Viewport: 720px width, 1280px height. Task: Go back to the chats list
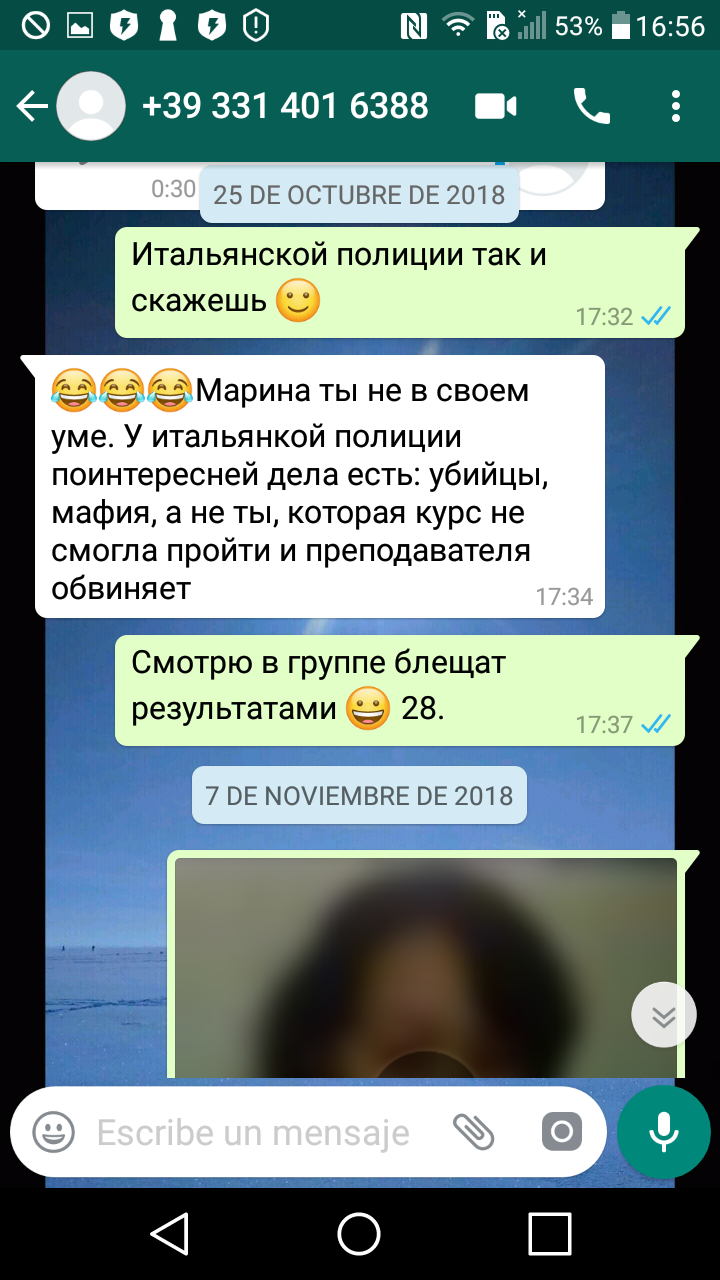[32, 106]
